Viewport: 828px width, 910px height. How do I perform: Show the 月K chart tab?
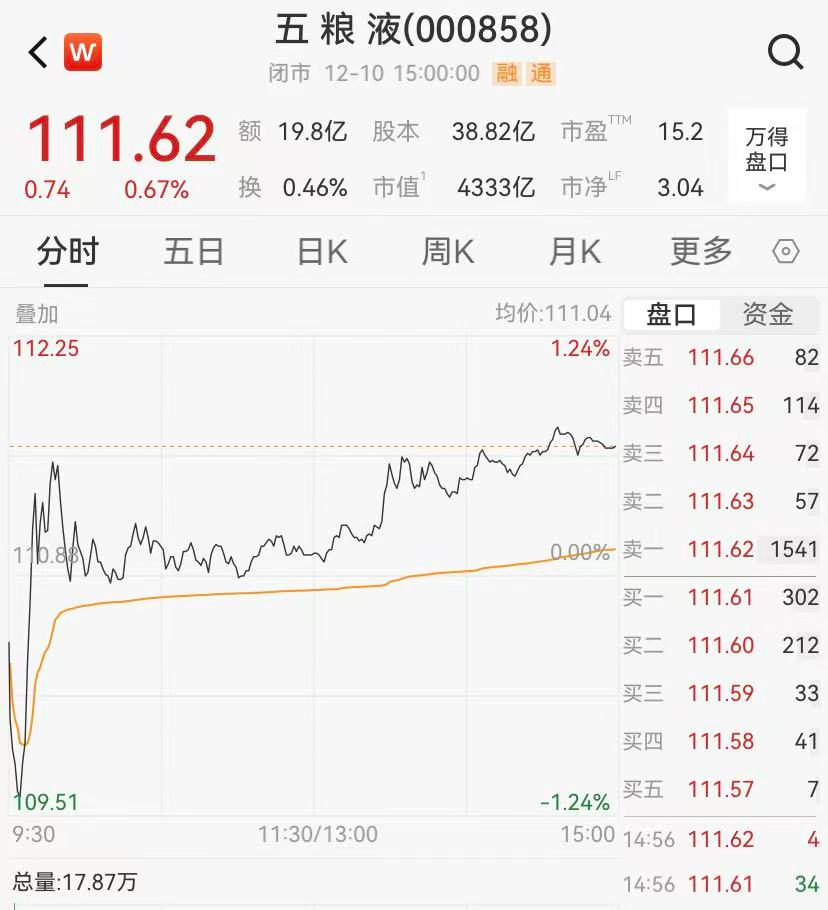575,252
